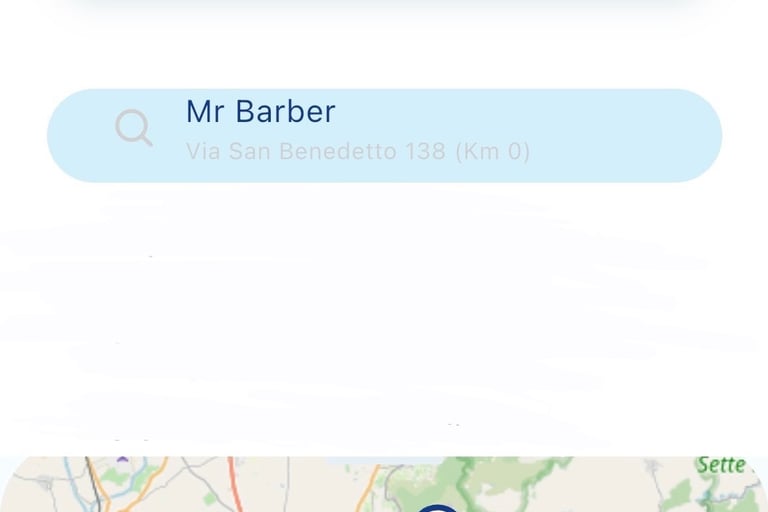Open the map preview below
The image size is (768, 512).
(384, 486)
